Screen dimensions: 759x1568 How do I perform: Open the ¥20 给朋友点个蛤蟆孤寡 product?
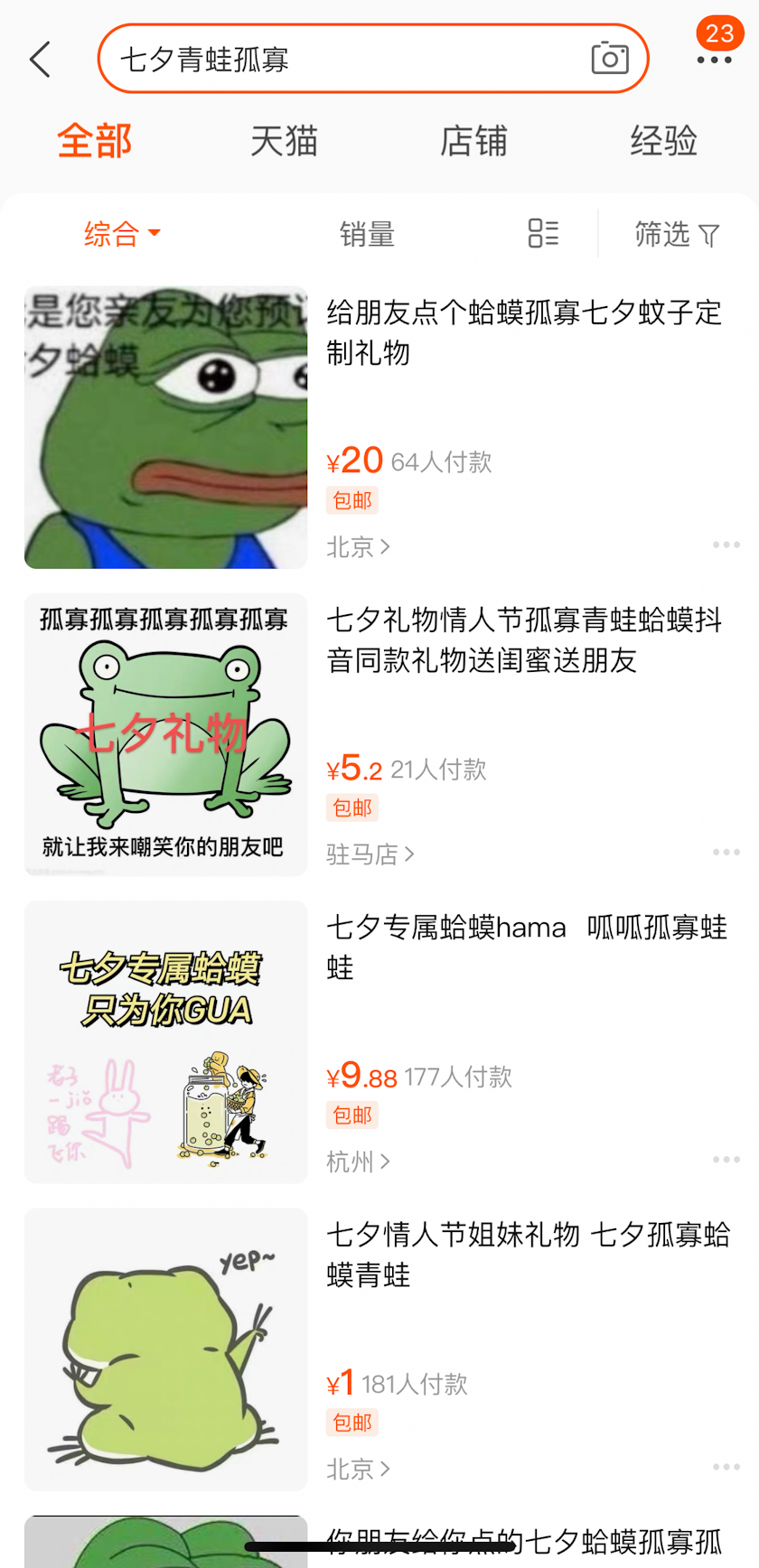click(524, 332)
